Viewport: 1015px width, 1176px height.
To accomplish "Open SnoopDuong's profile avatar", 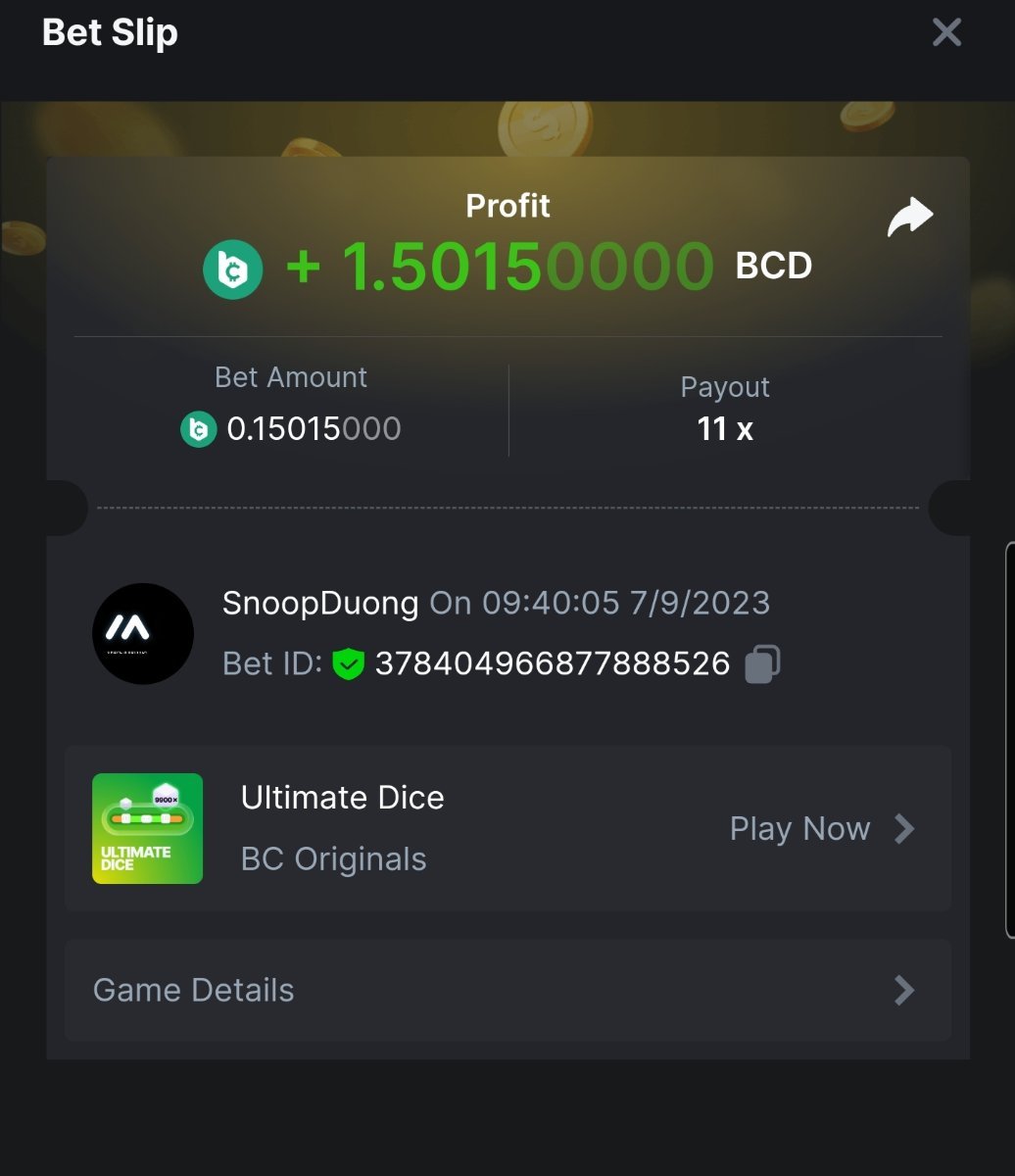I will pyautogui.click(x=143, y=634).
